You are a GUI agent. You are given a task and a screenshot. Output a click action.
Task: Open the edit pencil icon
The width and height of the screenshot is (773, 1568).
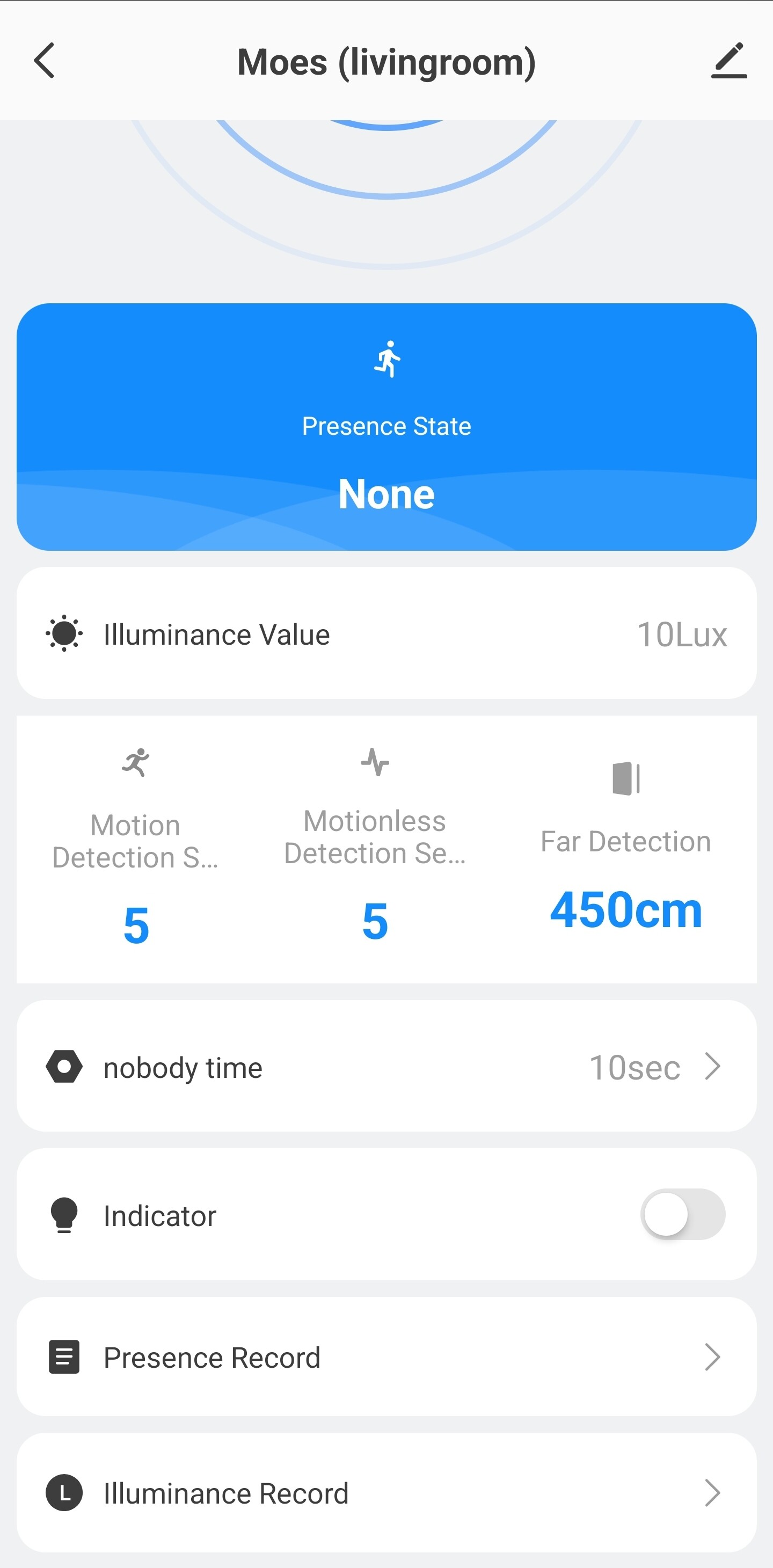(x=728, y=61)
